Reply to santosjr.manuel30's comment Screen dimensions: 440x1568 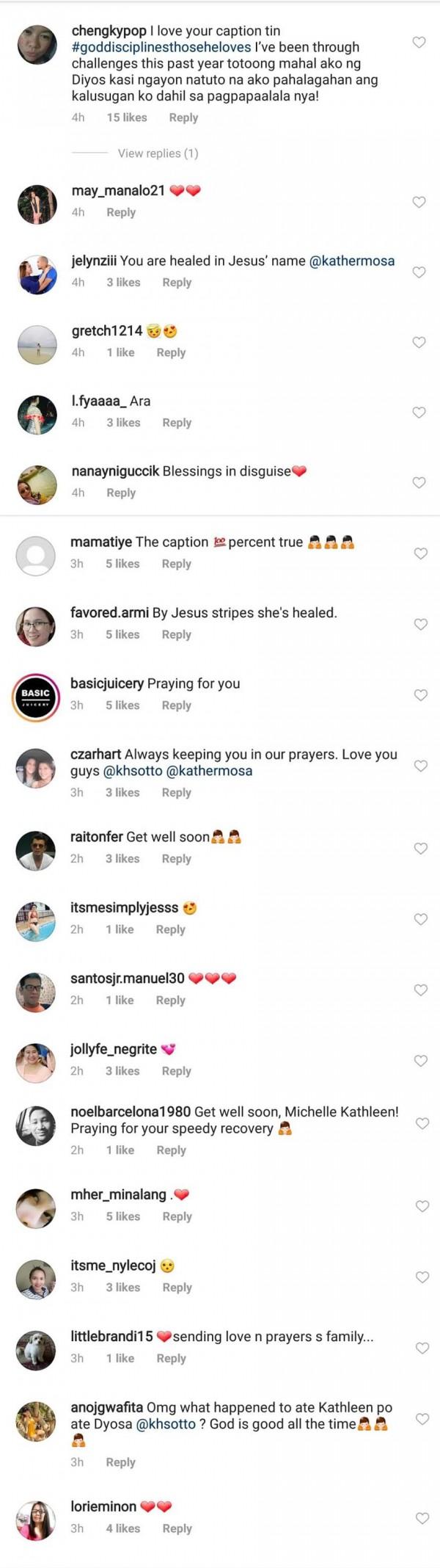click(170, 1001)
